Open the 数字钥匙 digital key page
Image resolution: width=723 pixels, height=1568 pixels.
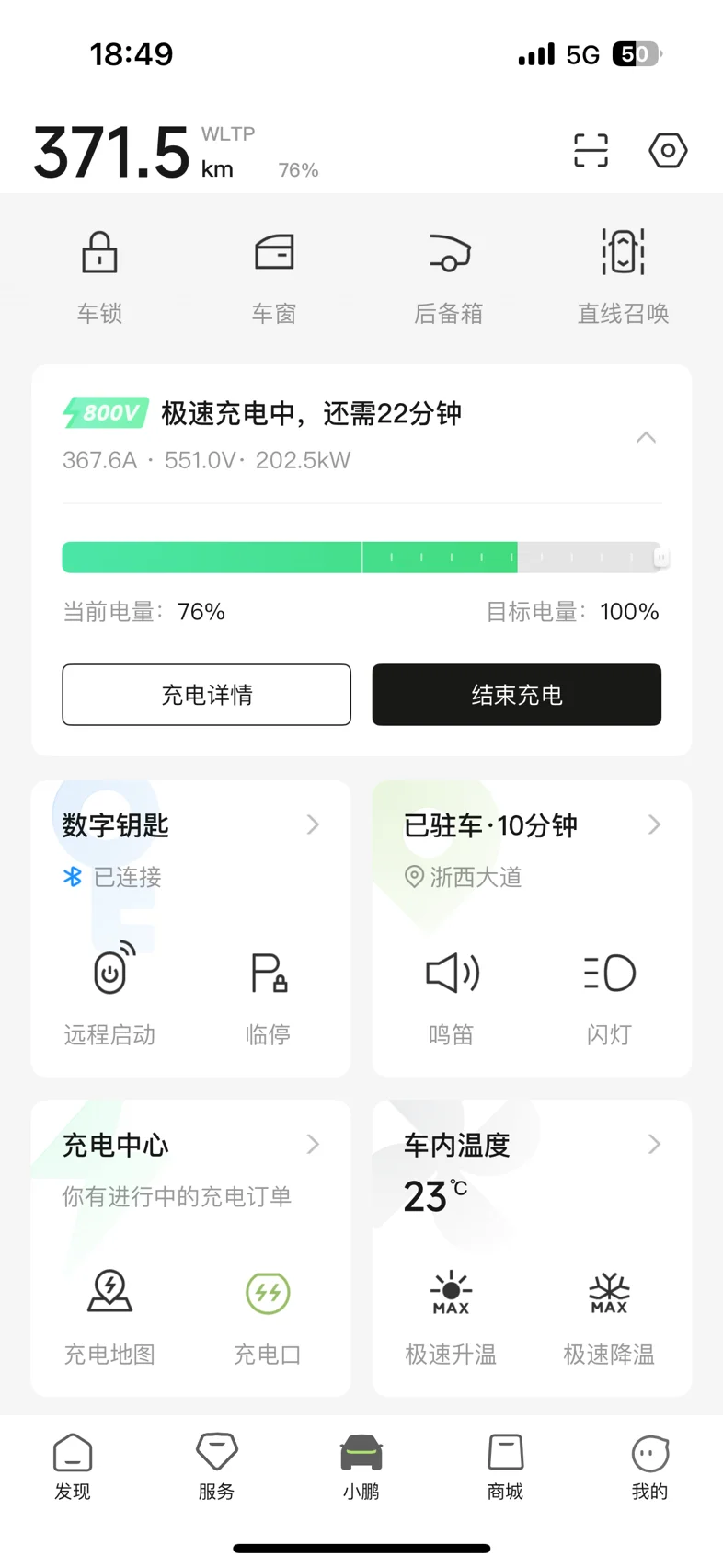click(x=190, y=824)
